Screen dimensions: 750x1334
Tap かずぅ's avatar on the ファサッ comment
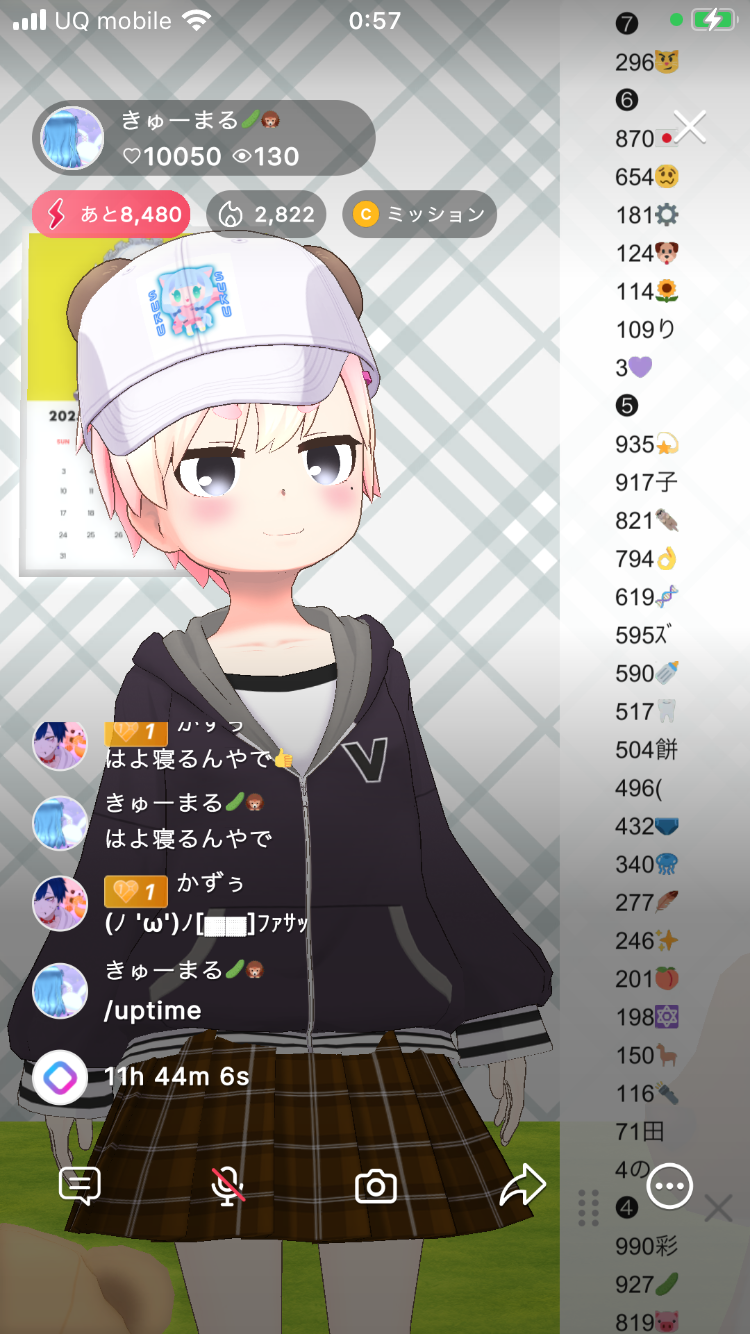60,903
